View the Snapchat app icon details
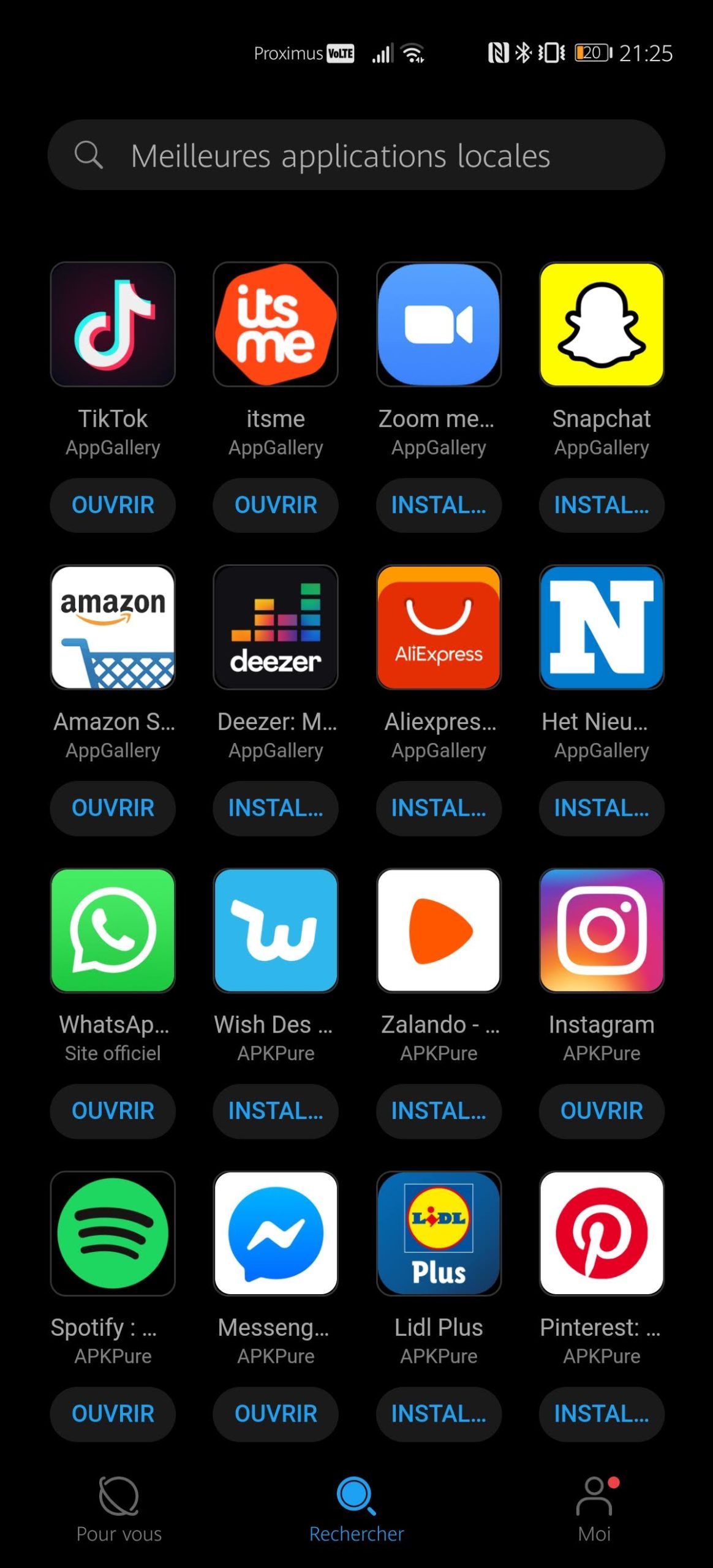The width and height of the screenshot is (713, 1568). (x=602, y=324)
